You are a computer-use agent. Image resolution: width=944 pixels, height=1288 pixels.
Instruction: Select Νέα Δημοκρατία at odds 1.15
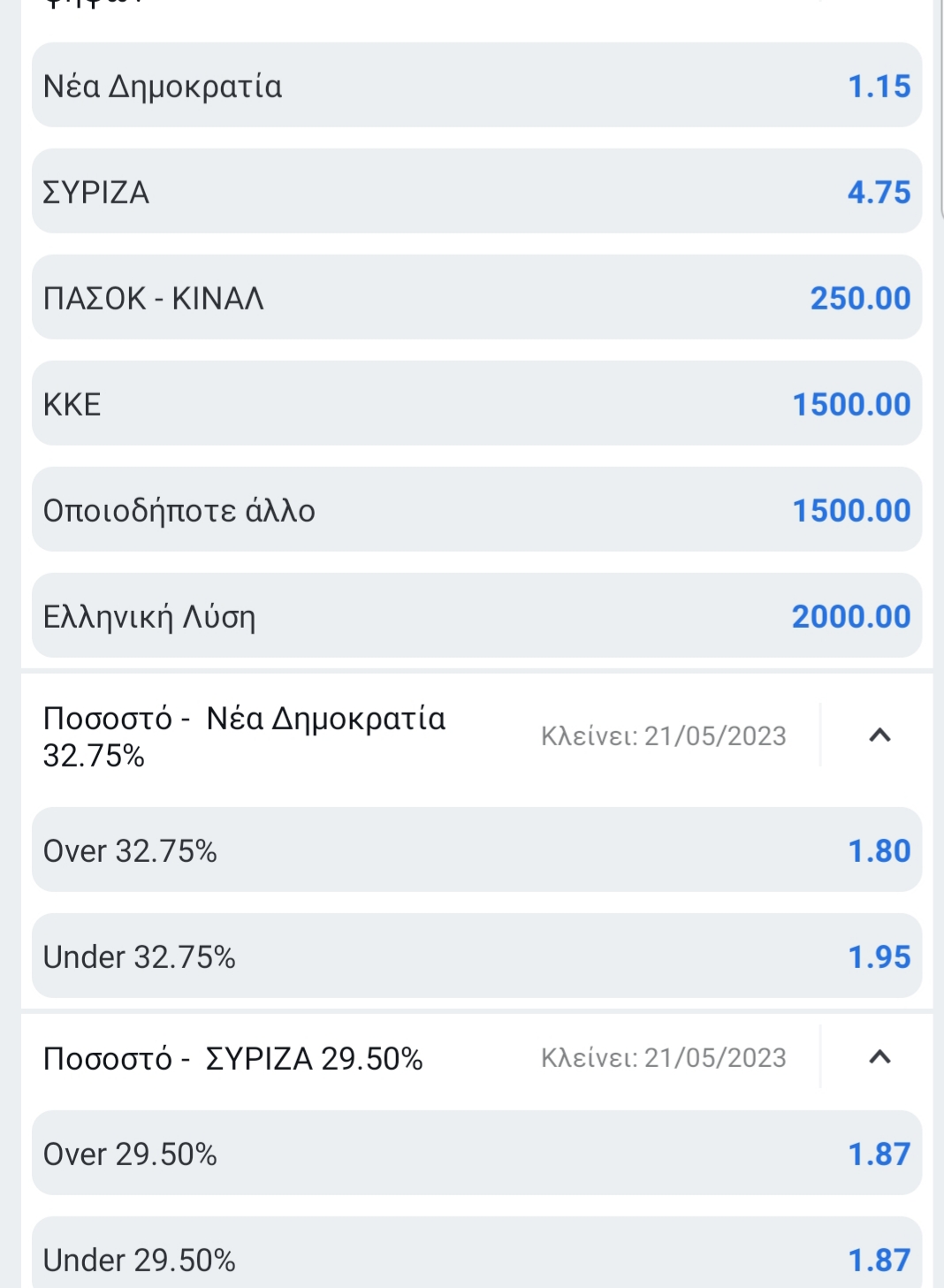pos(476,85)
